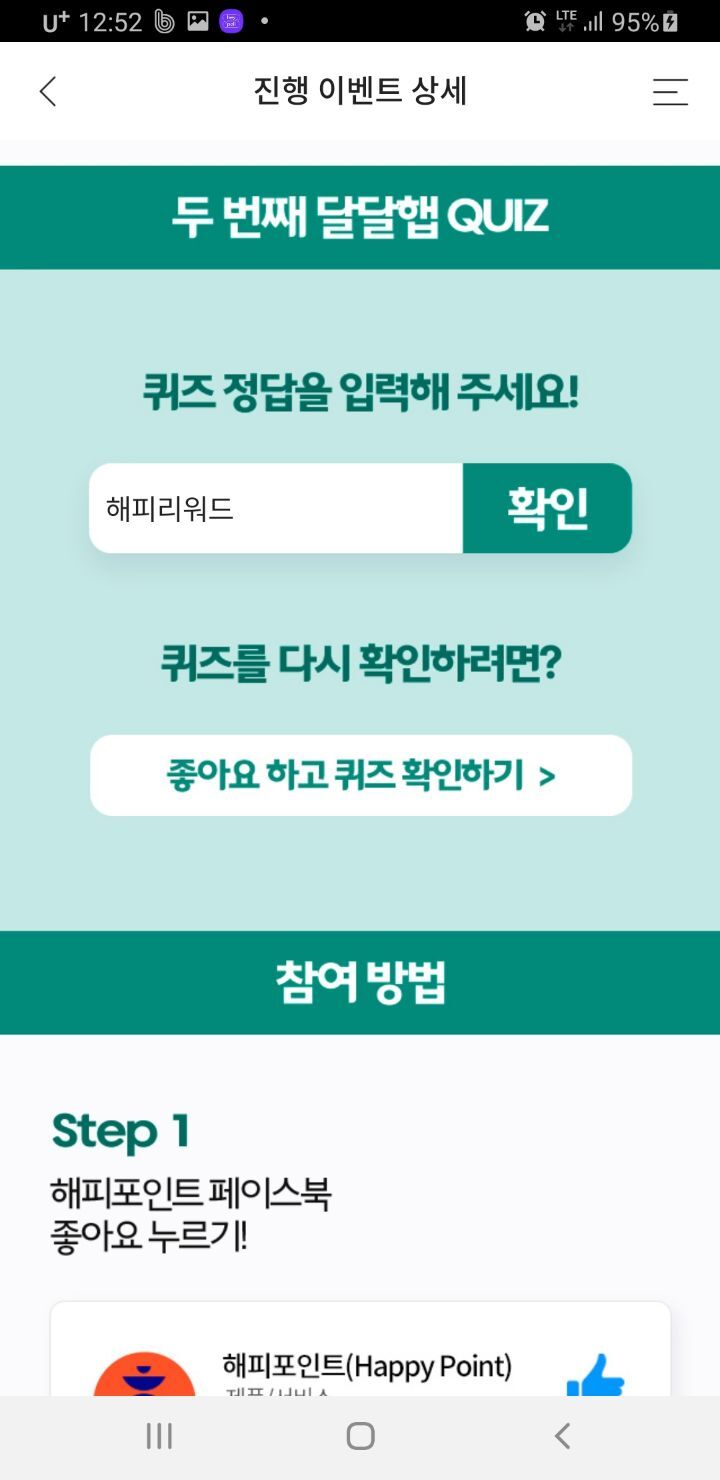Submit the answer with the 확인 button
720x1480 pixels.
[547, 508]
